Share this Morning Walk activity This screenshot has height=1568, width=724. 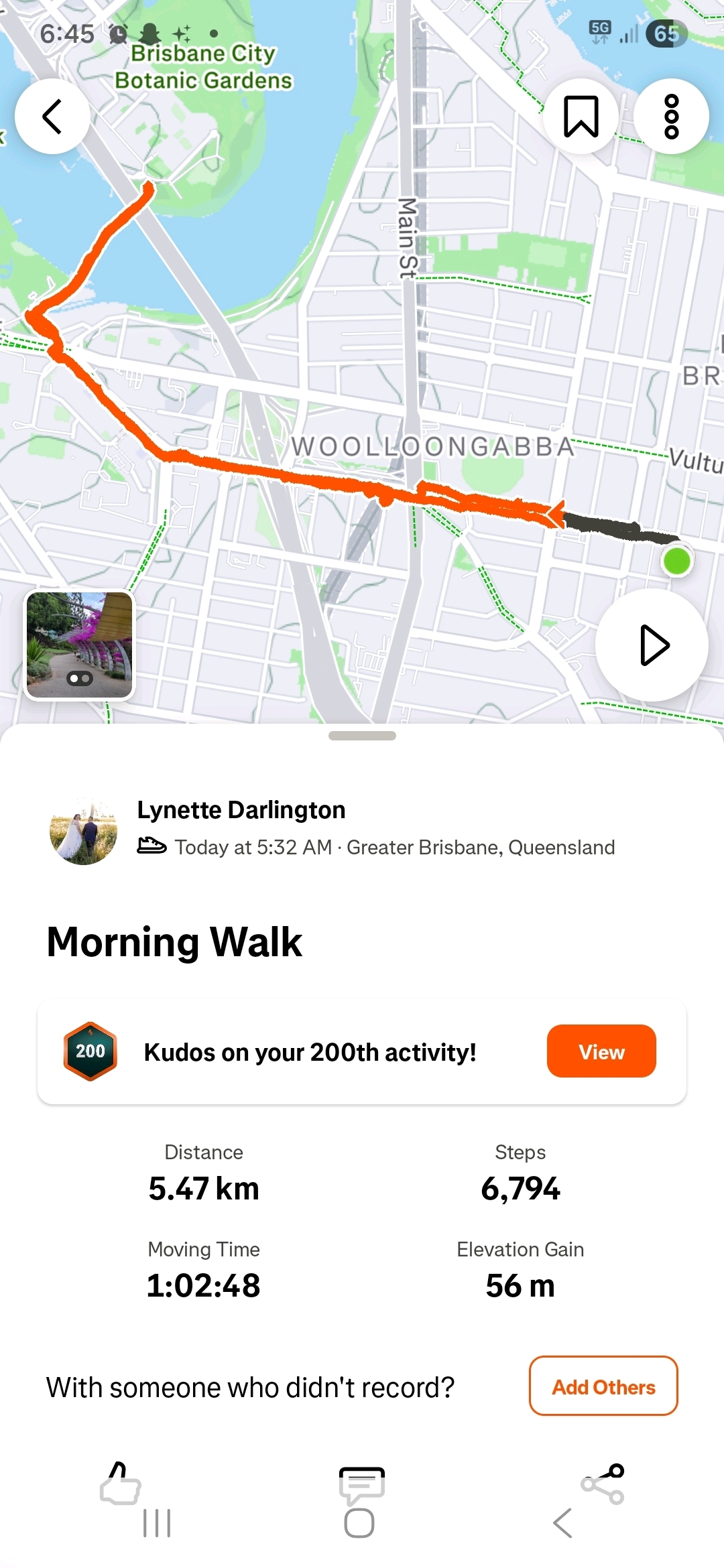pos(603,1484)
